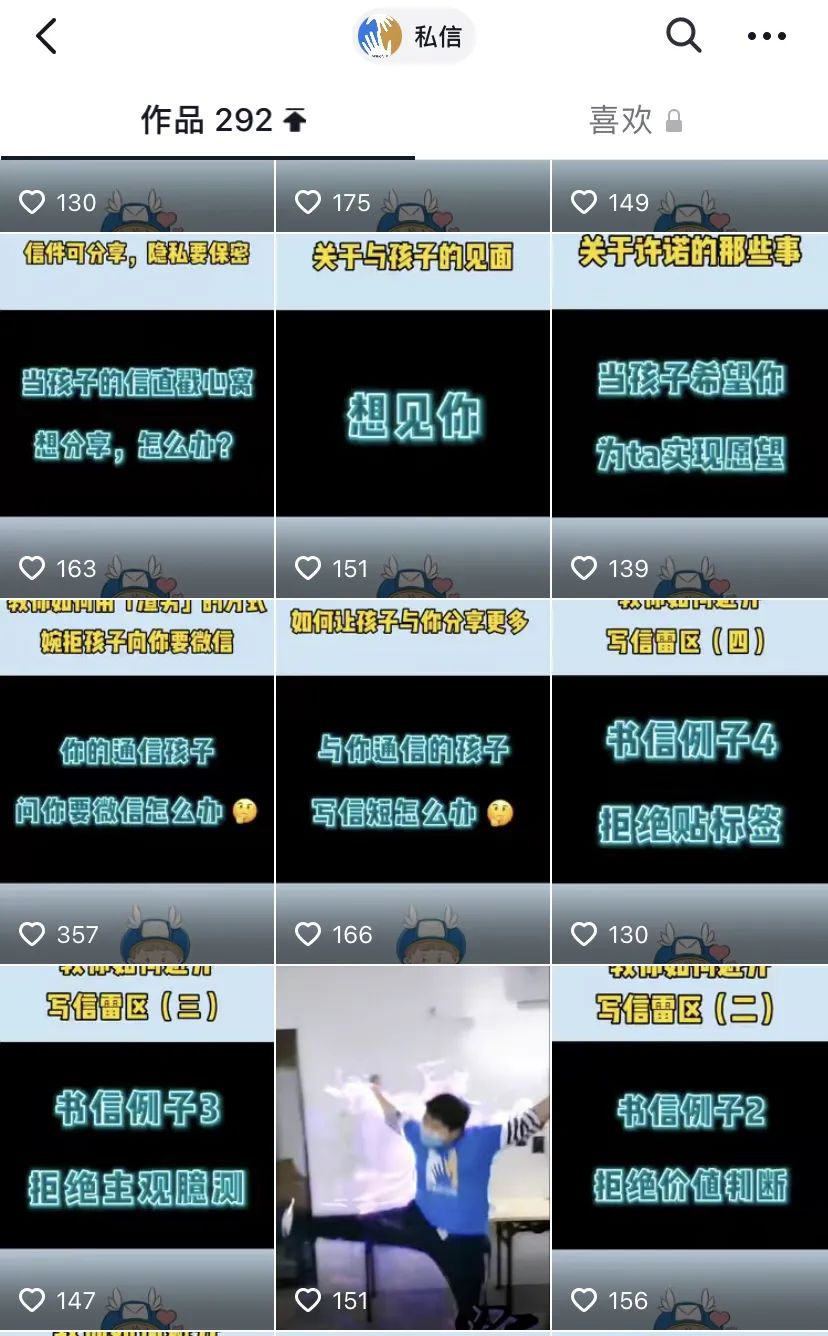
Task: Play the 想见你 video
Action: tap(413, 416)
